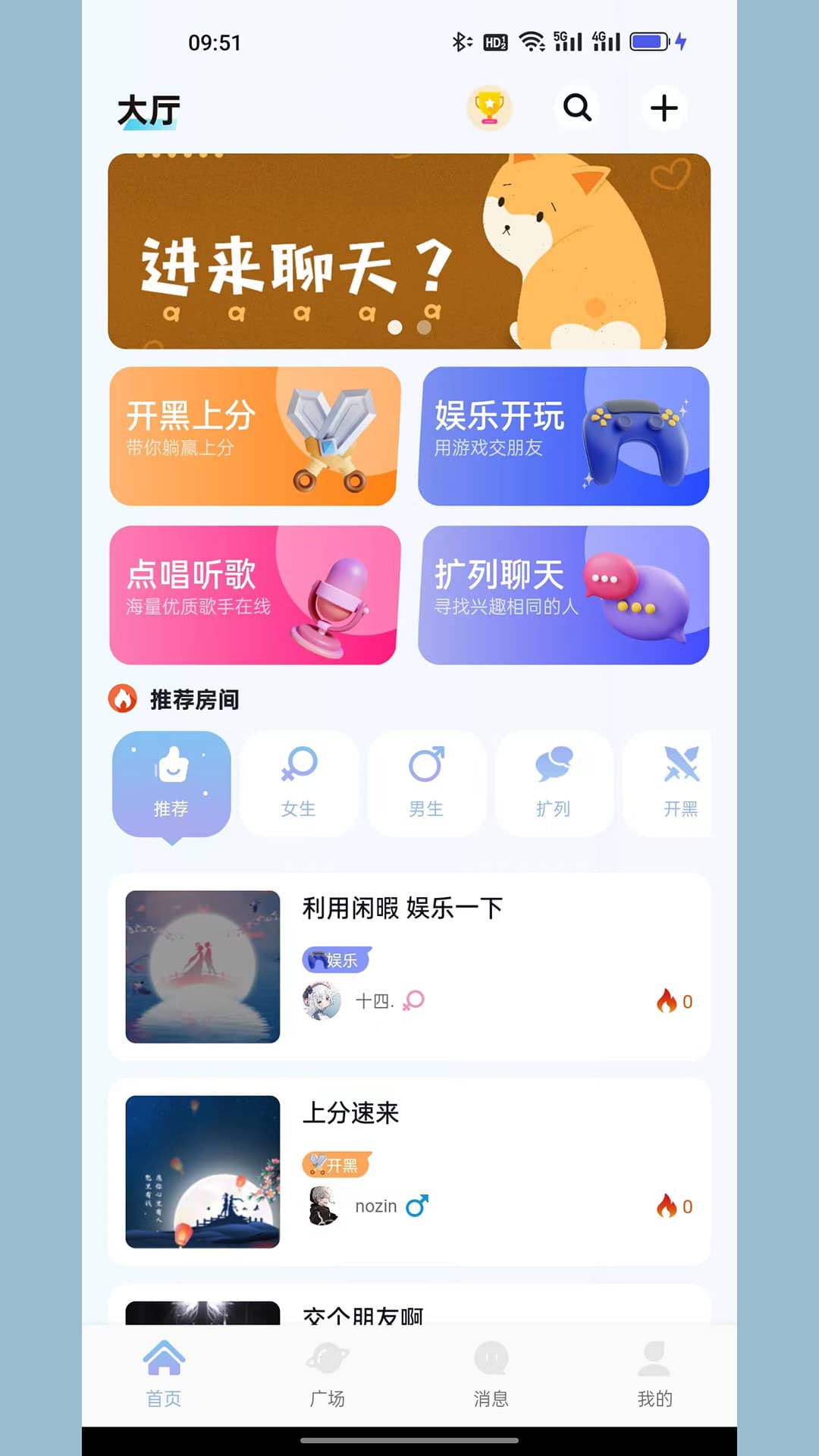Click the 点唱听歌 singing card
The width and height of the screenshot is (819, 1456).
pyautogui.click(x=254, y=596)
